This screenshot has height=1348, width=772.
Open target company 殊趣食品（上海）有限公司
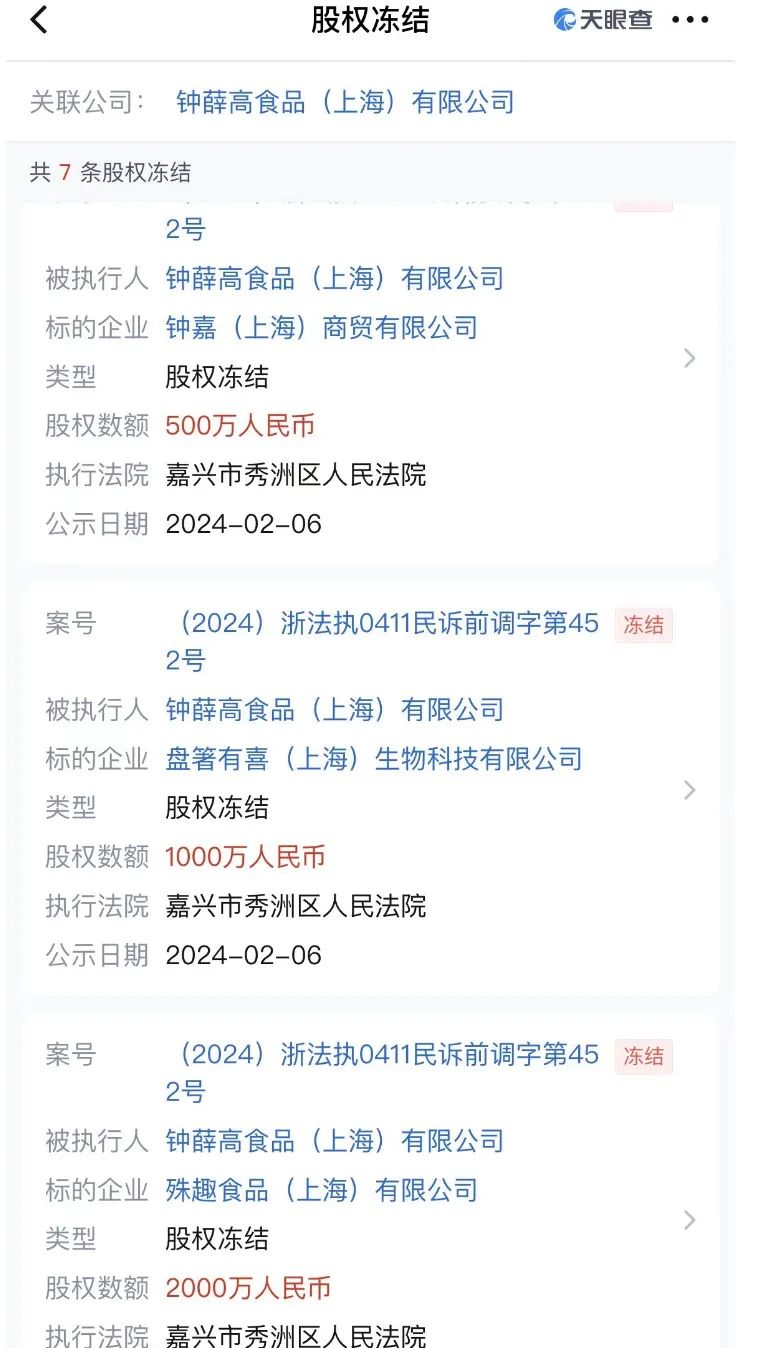coord(321,1190)
